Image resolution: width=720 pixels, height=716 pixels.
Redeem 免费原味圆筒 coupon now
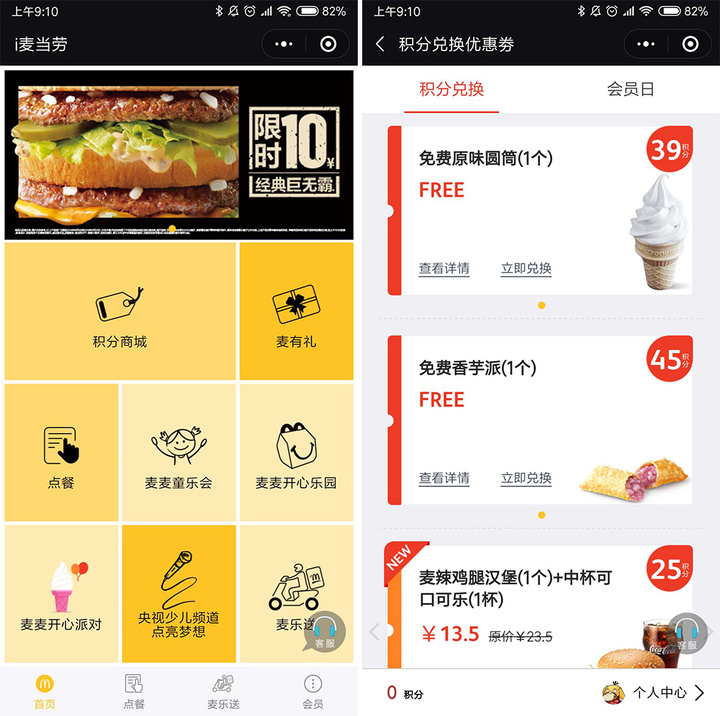click(526, 268)
